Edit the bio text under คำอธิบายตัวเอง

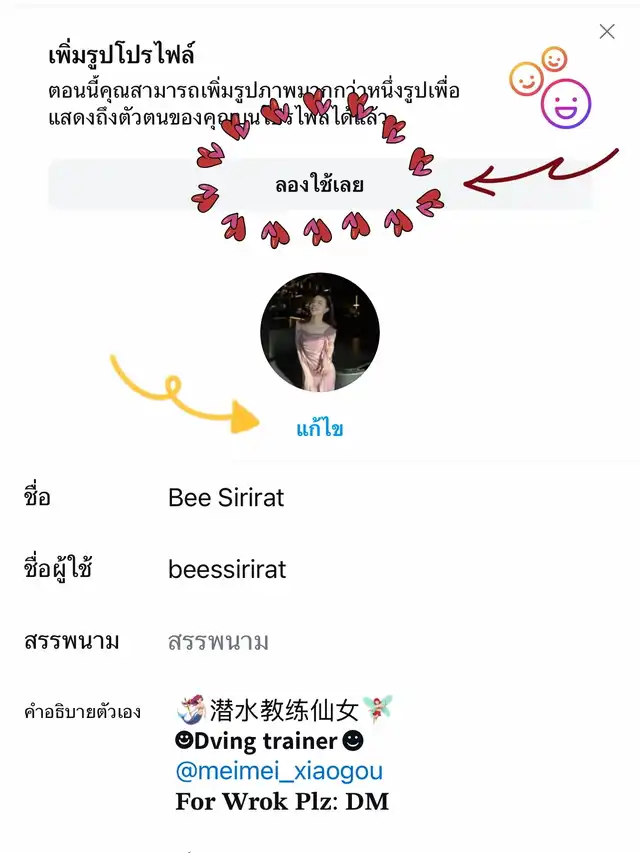282,755
